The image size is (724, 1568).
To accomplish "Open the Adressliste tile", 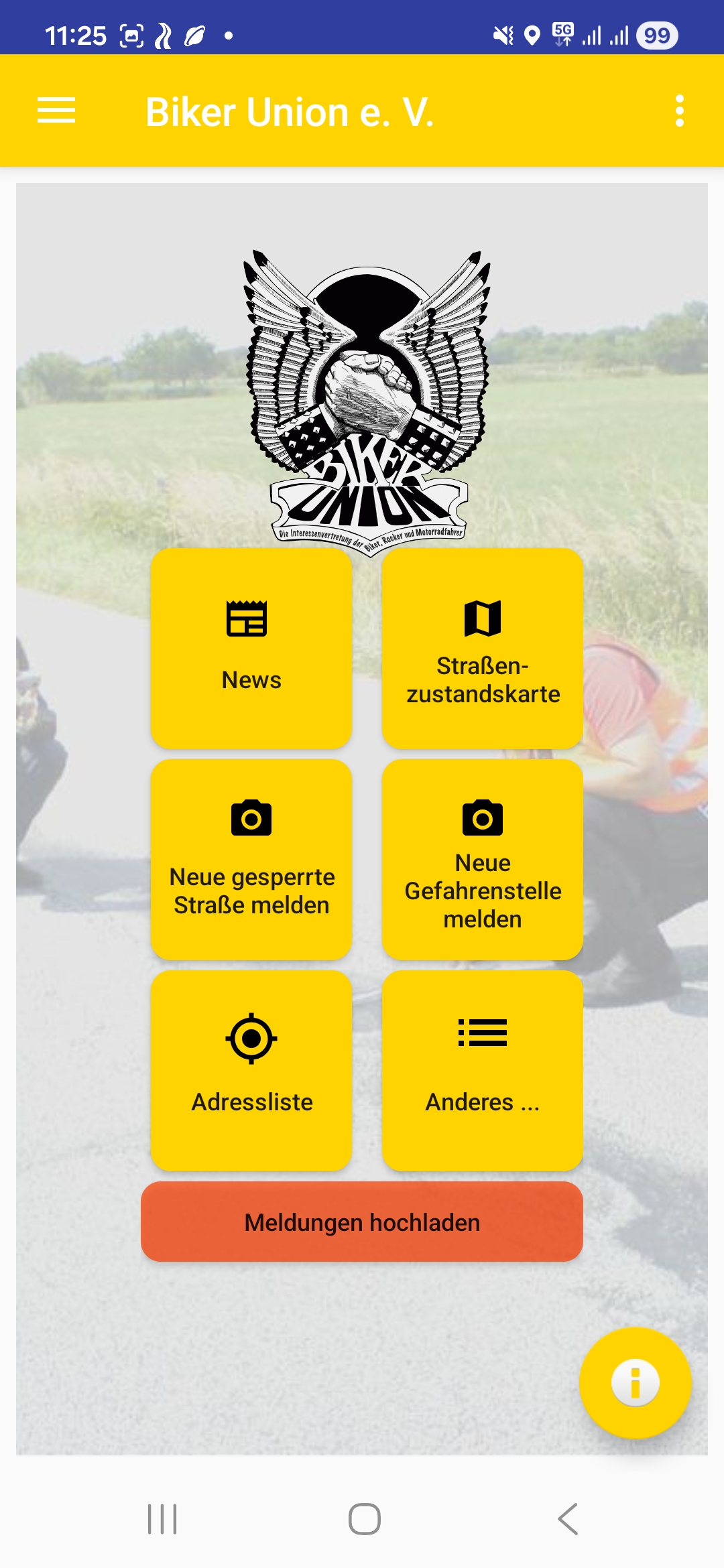I will [x=251, y=1070].
